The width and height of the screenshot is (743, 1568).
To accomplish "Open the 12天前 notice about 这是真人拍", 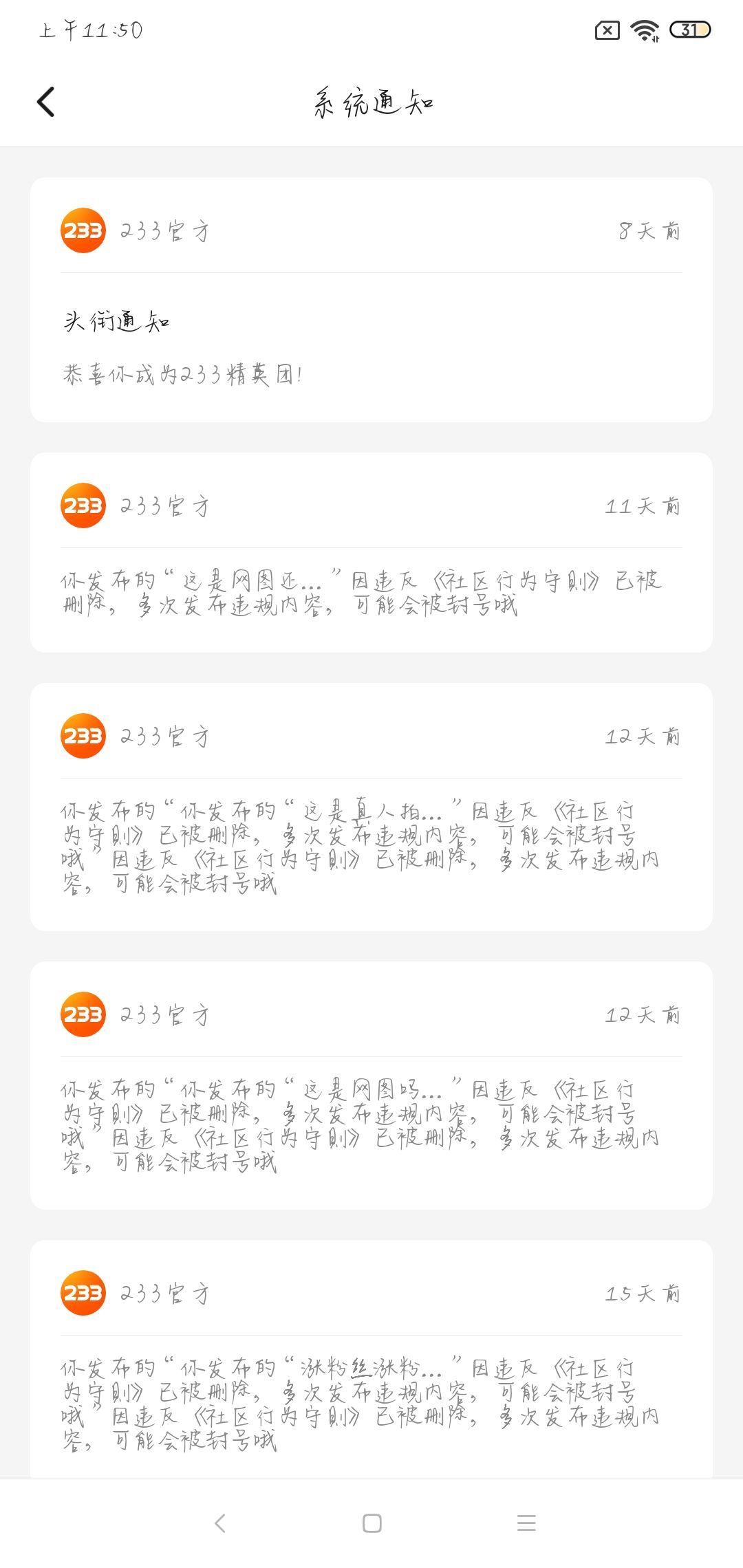I will tap(371, 807).
